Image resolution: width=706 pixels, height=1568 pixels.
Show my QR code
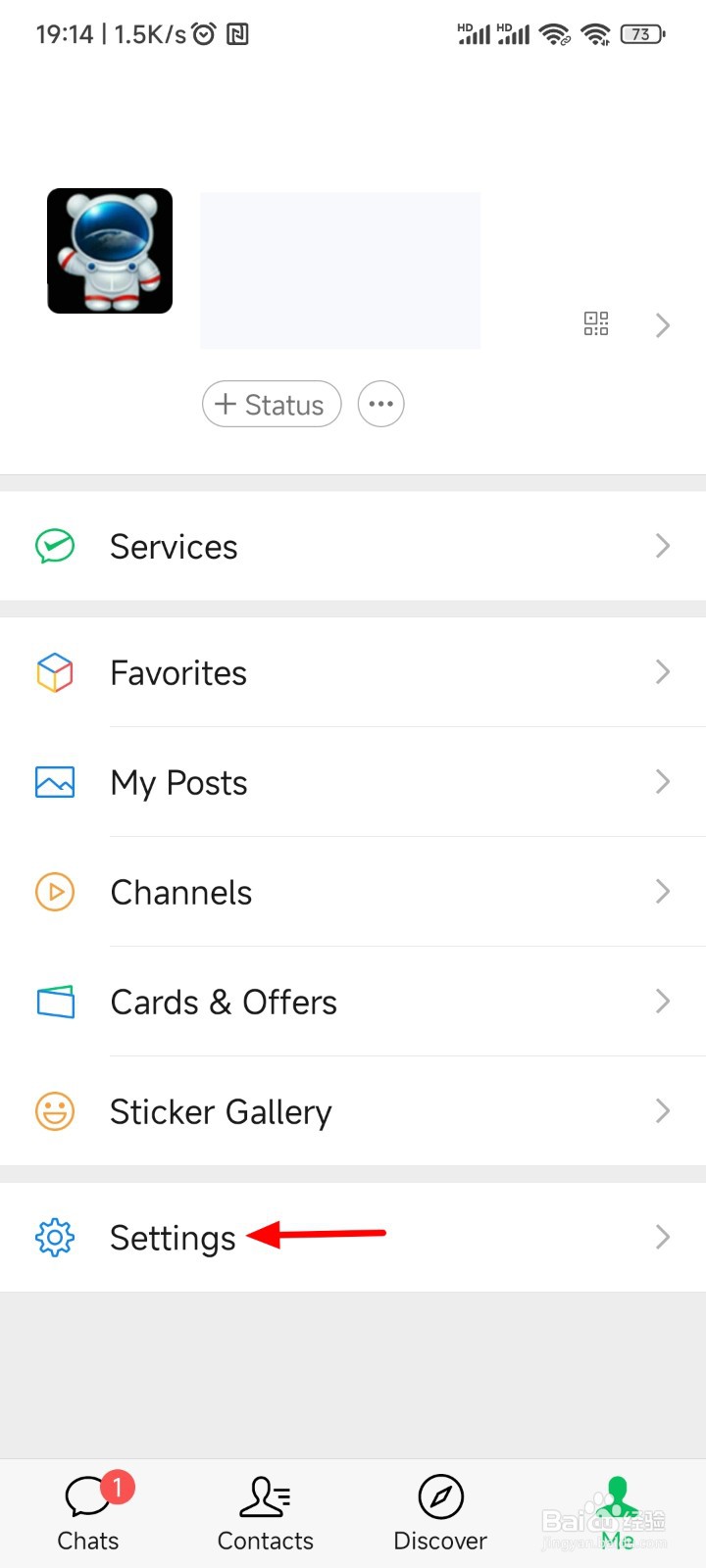(596, 324)
